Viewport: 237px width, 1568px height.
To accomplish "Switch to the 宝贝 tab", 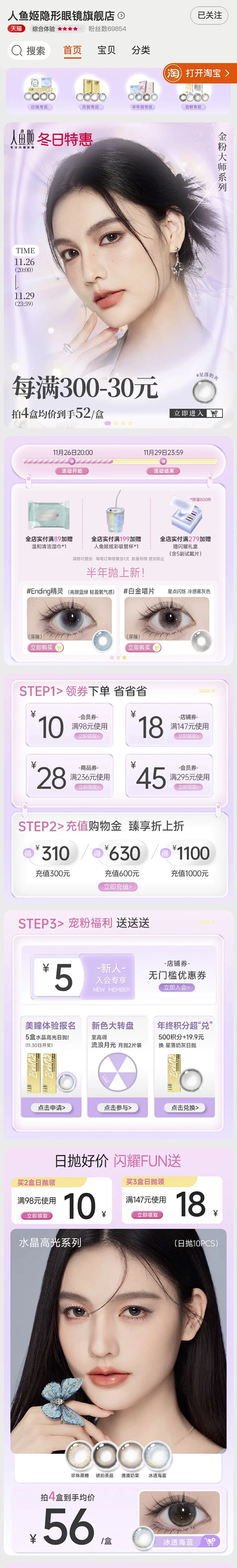I will 106,50.
